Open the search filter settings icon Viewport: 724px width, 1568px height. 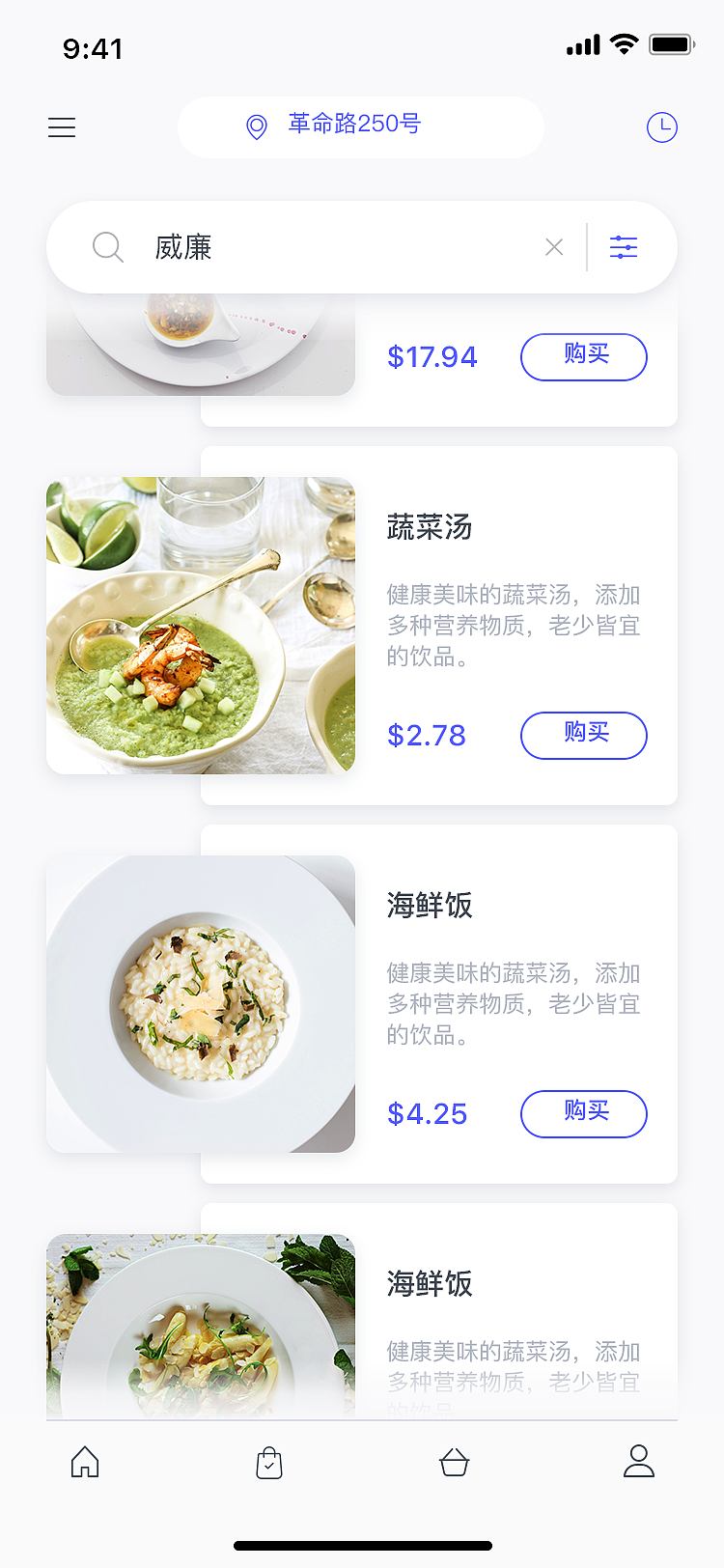click(624, 247)
